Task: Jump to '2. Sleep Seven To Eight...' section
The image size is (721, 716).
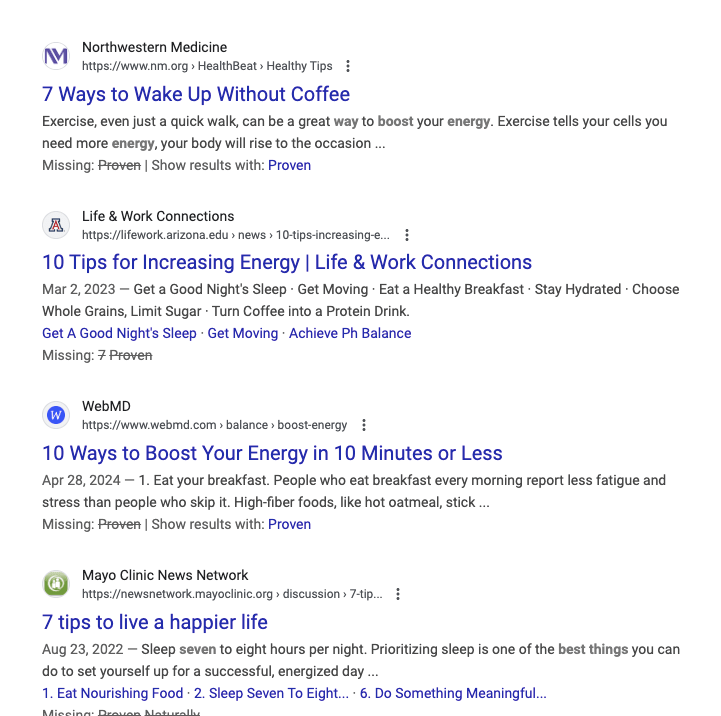Action: pyautogui.click(x=271, y=693)
